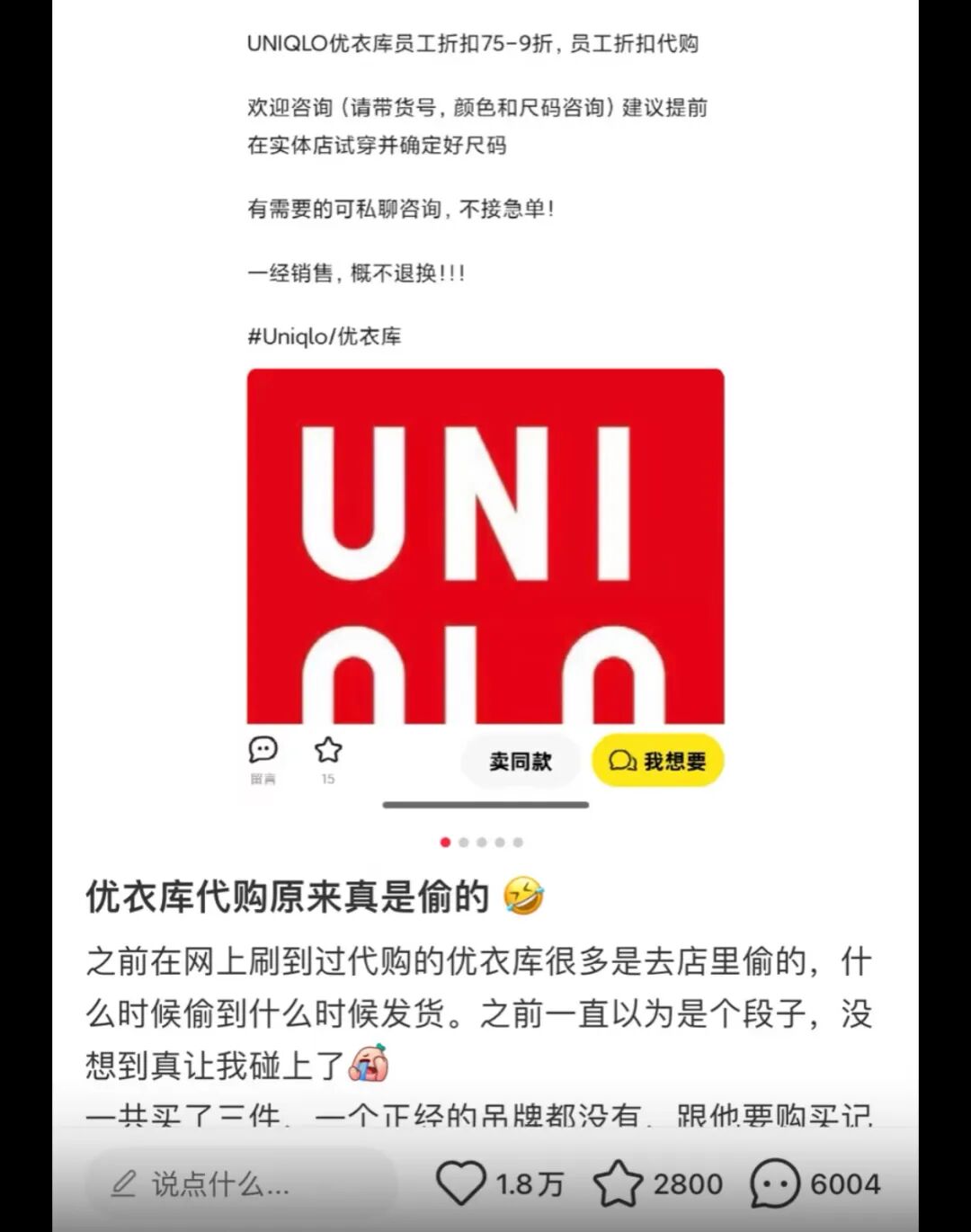Screen dimensions: 971x1232
Task: Like this post with the heart icon
Action: (460, 1183)
